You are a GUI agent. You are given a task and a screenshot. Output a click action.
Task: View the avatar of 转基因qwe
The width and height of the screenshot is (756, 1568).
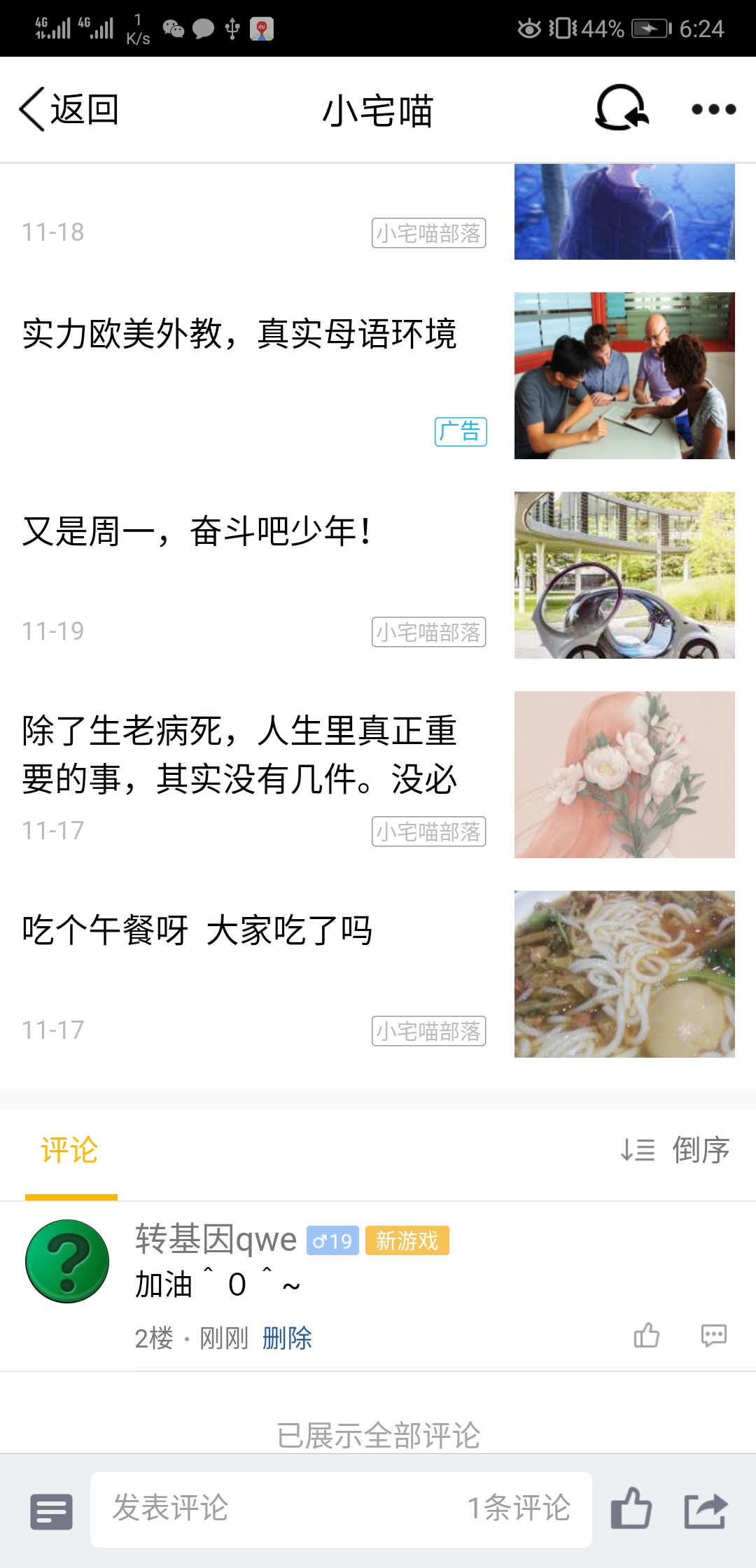coord(67,1261)
